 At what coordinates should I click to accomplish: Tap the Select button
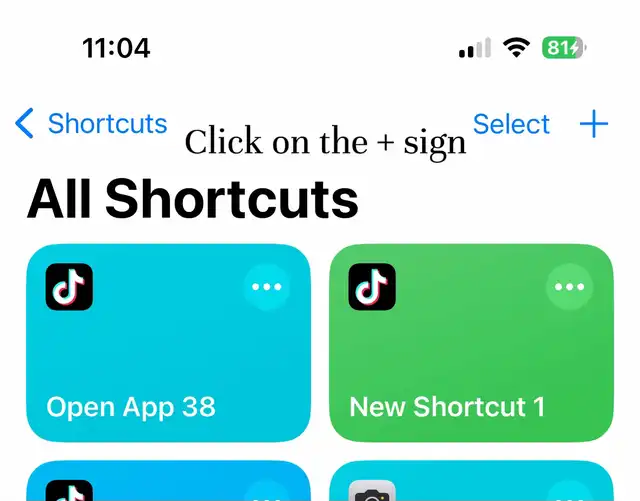(x=511, y=124)
